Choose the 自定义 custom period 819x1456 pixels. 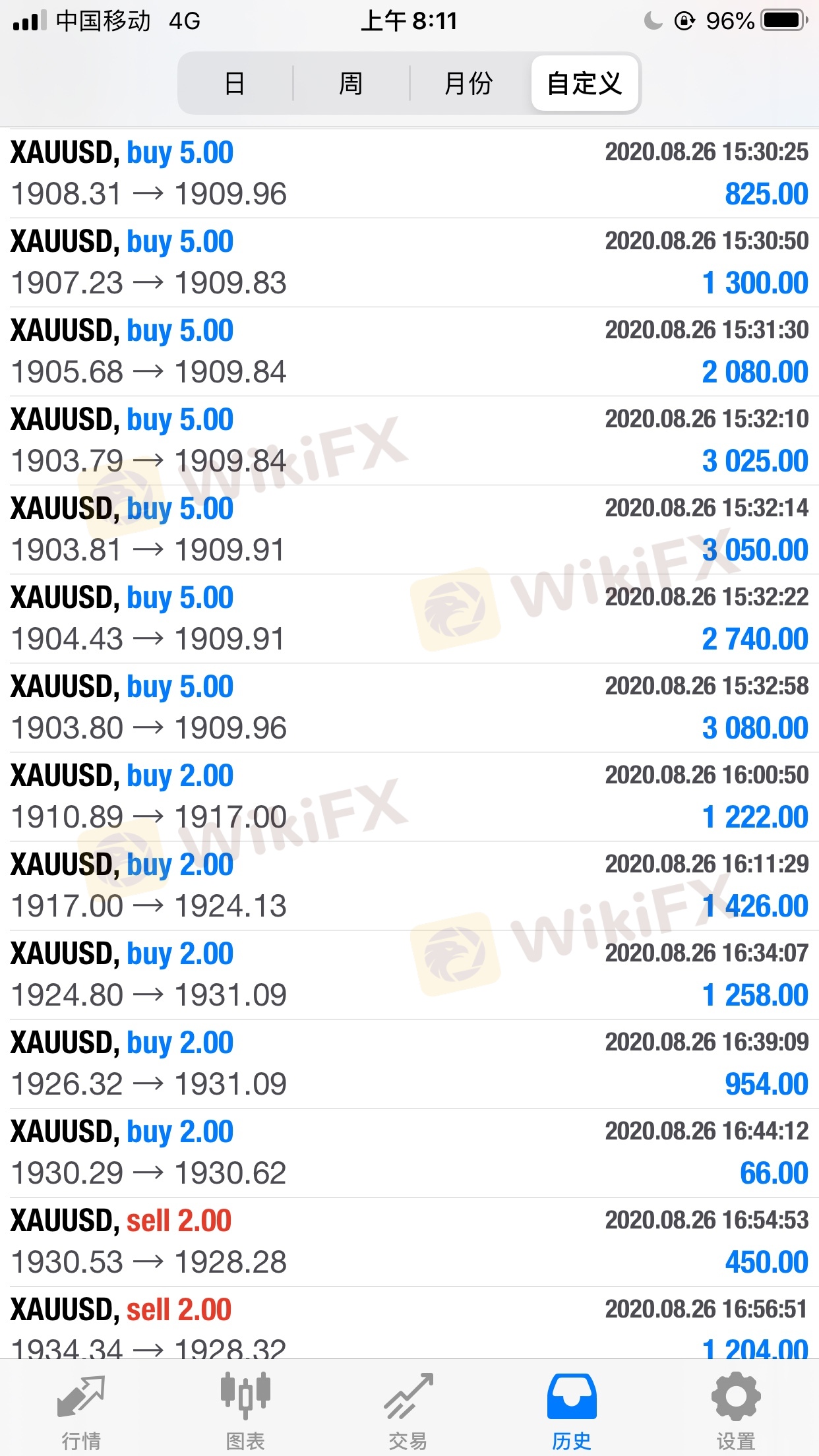[x=584, y=84]
